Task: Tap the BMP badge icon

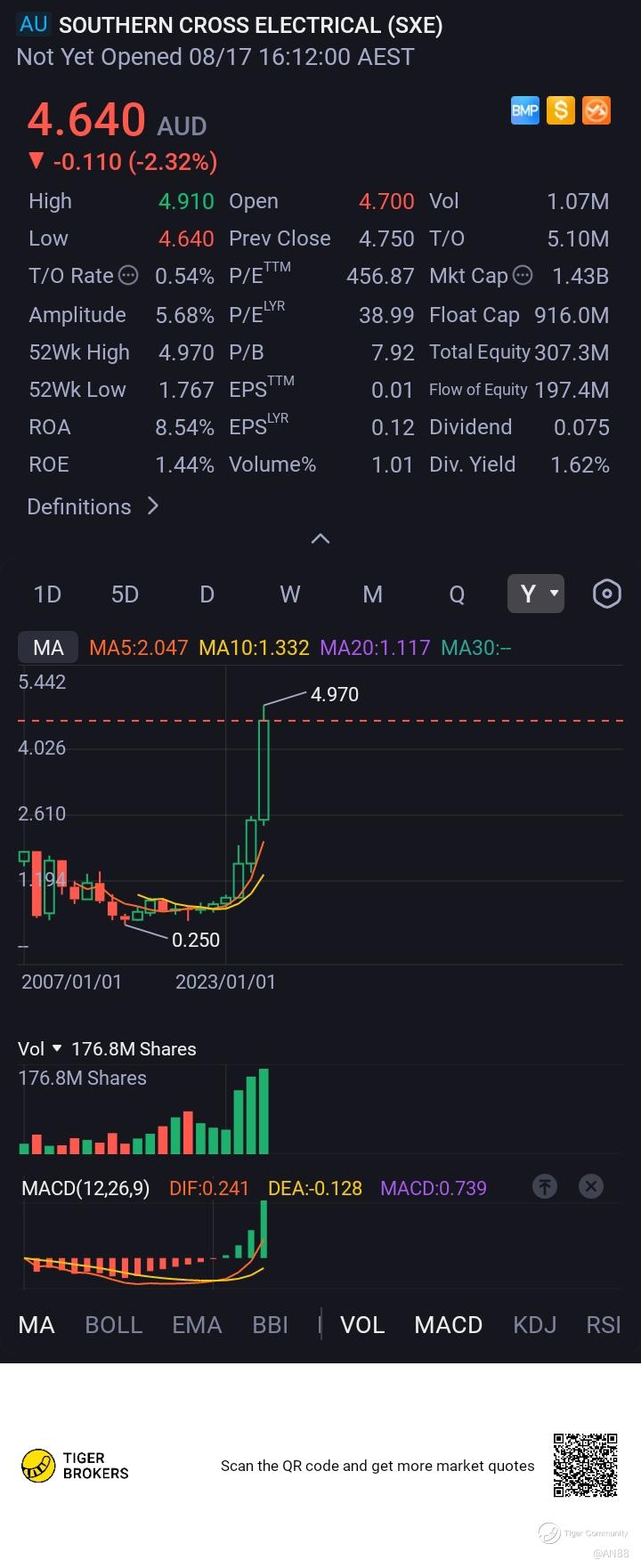Action: [525, 110]
